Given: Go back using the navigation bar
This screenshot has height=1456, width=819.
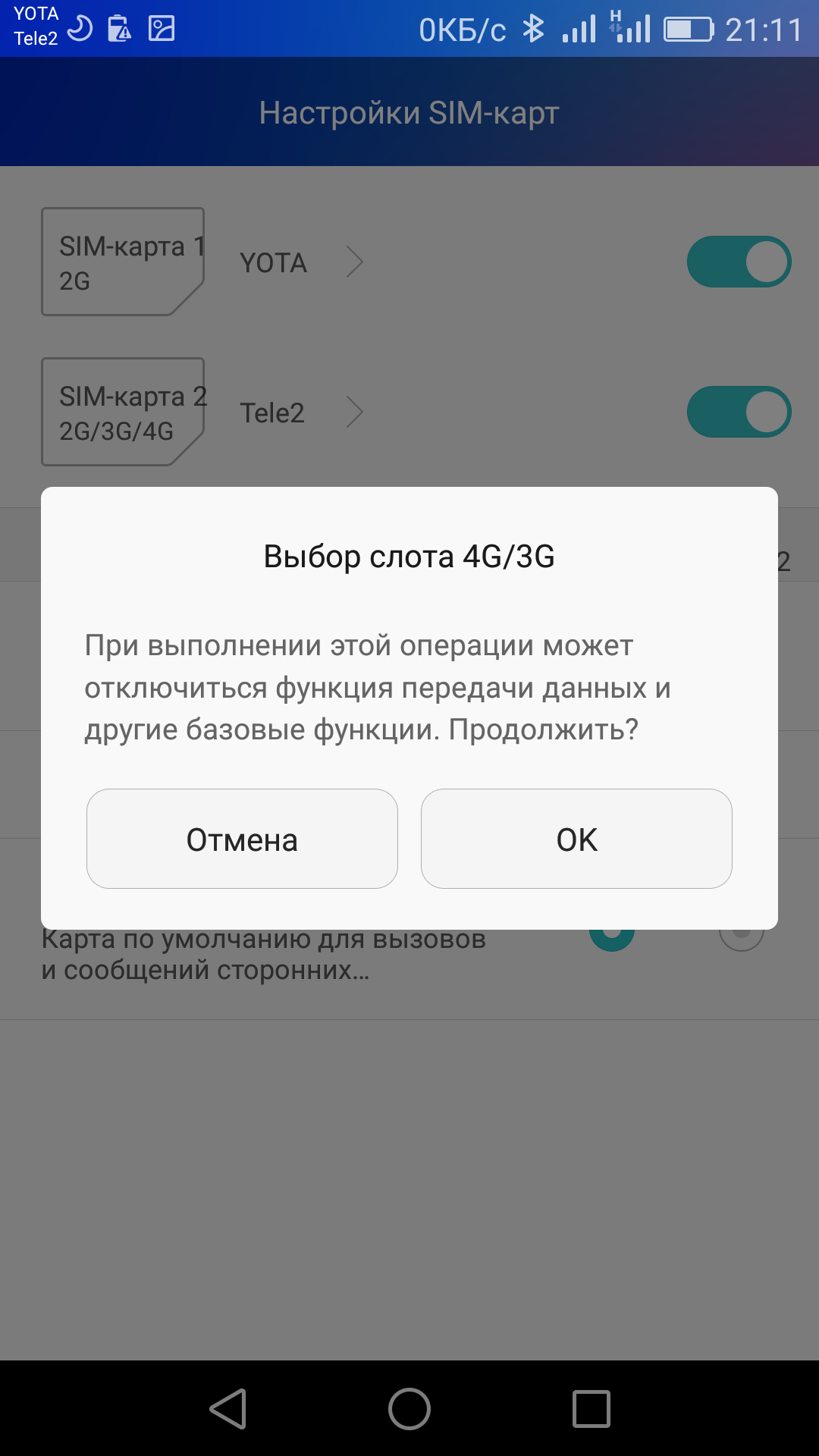Looking at the screenshot, I should [x=228, y=1409].
